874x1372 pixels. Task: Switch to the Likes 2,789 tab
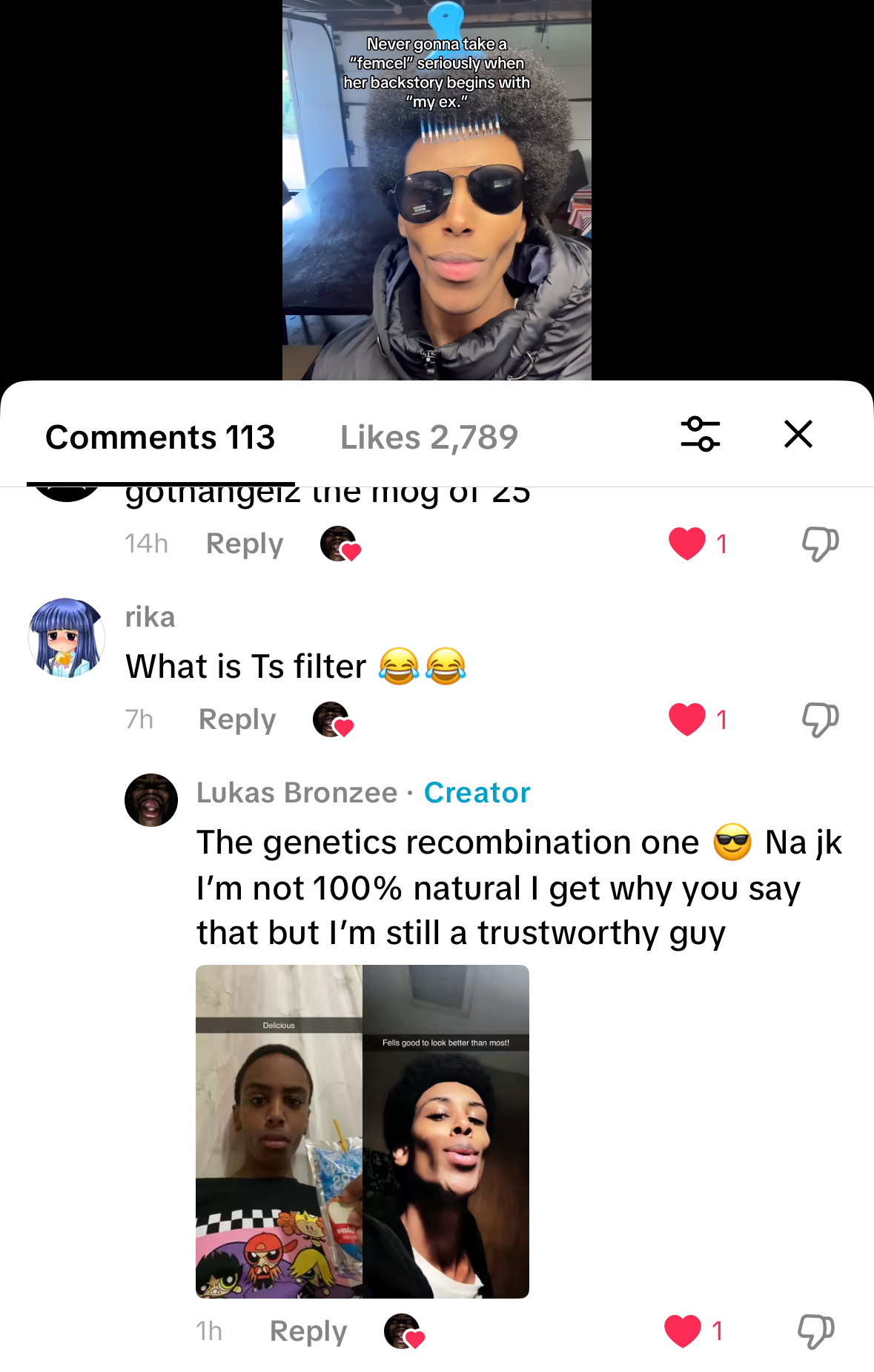[428, 437]
